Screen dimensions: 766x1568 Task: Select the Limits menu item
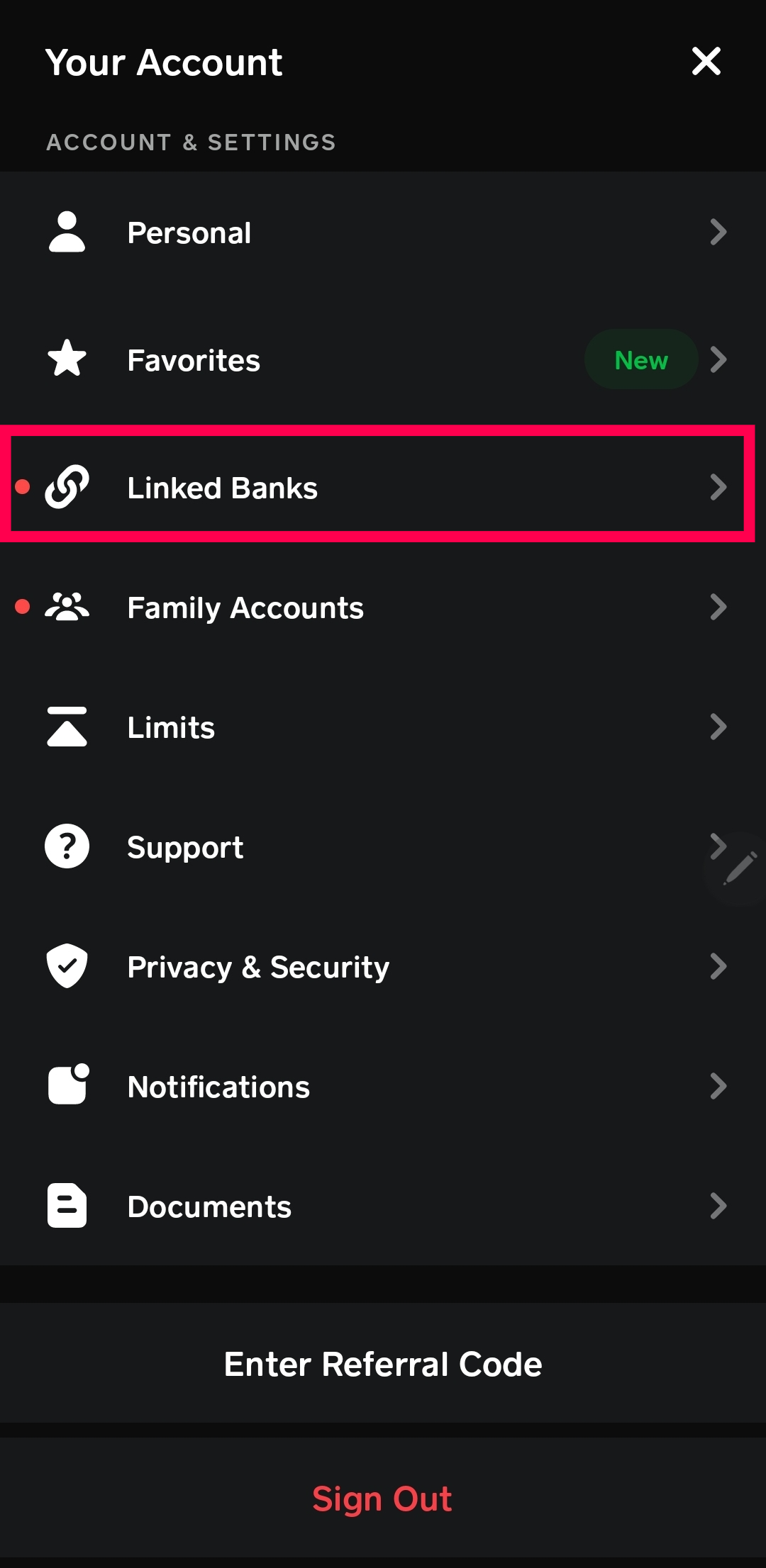coord(171,727)
